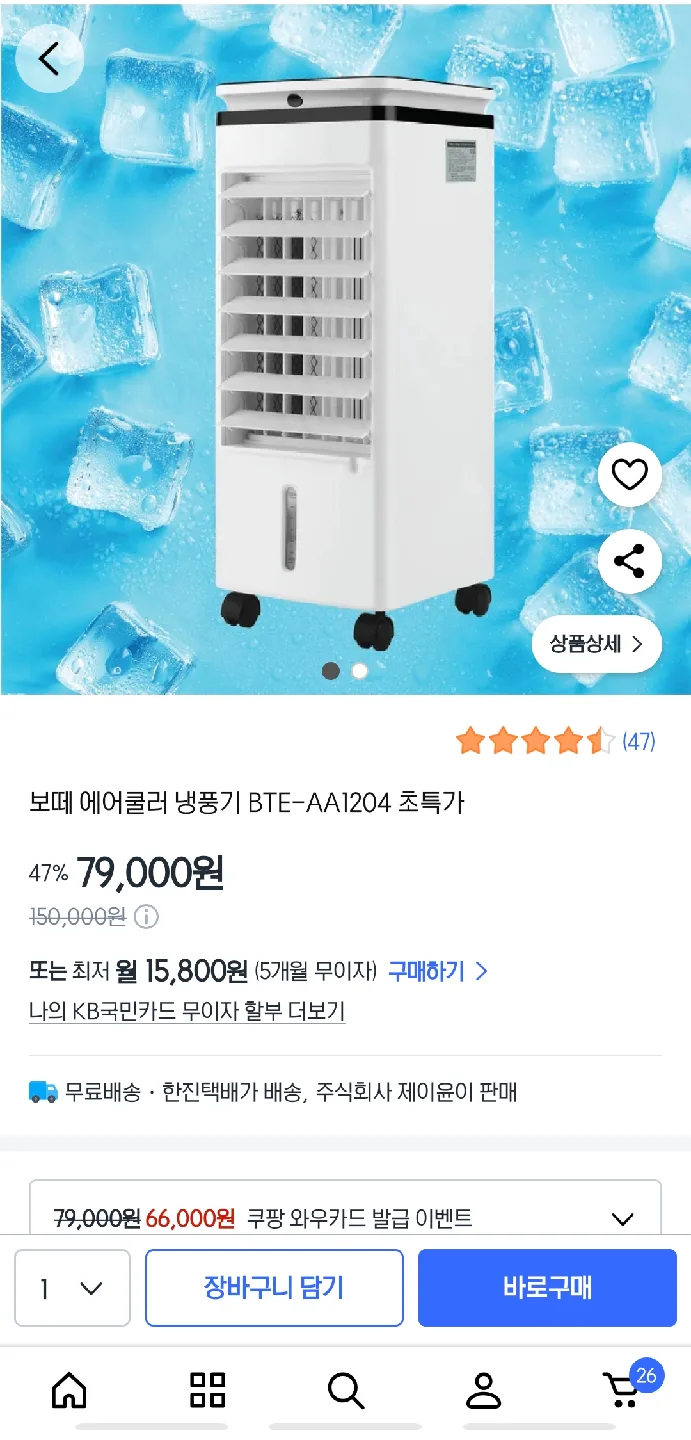Show original price info icon

(x=146, y=916)
